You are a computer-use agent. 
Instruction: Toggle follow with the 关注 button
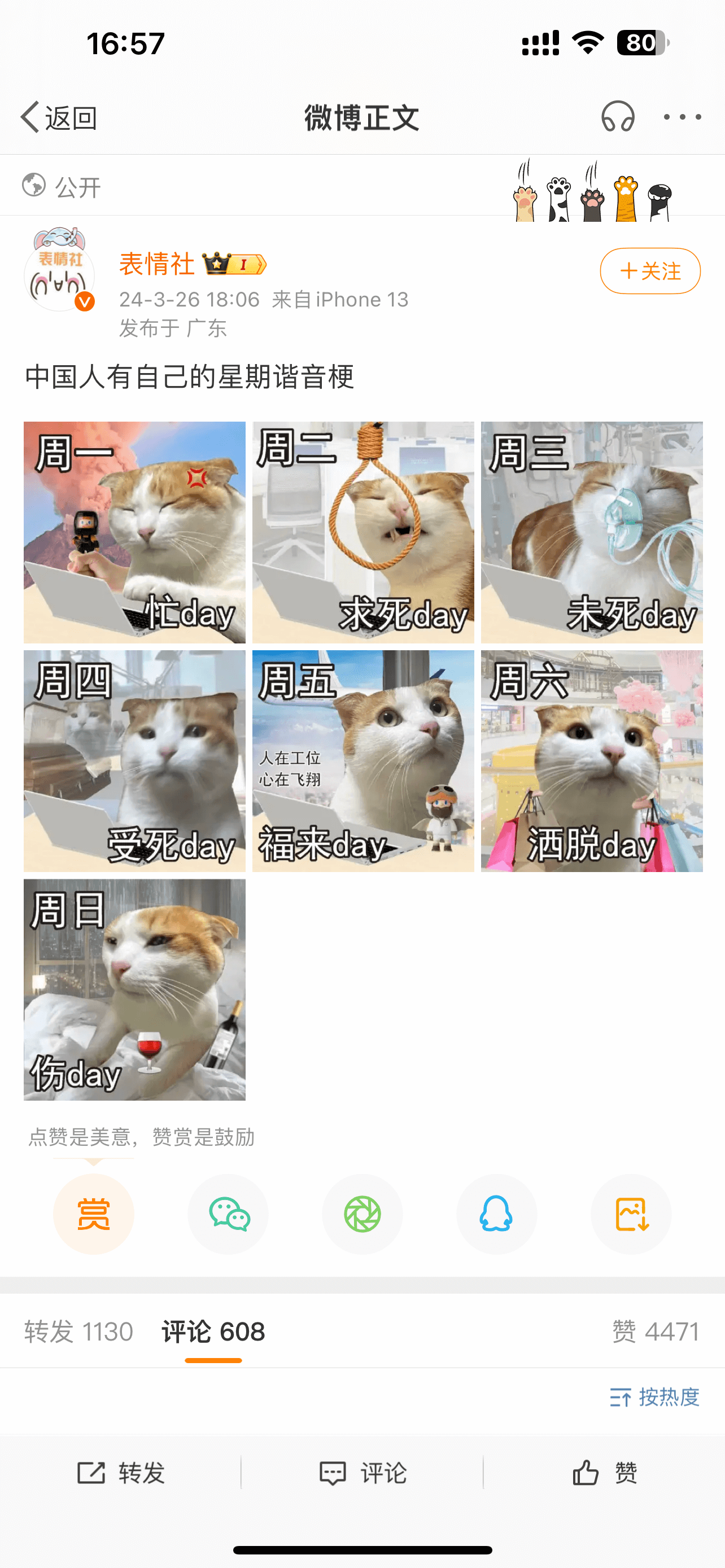(x=649, y=271)
